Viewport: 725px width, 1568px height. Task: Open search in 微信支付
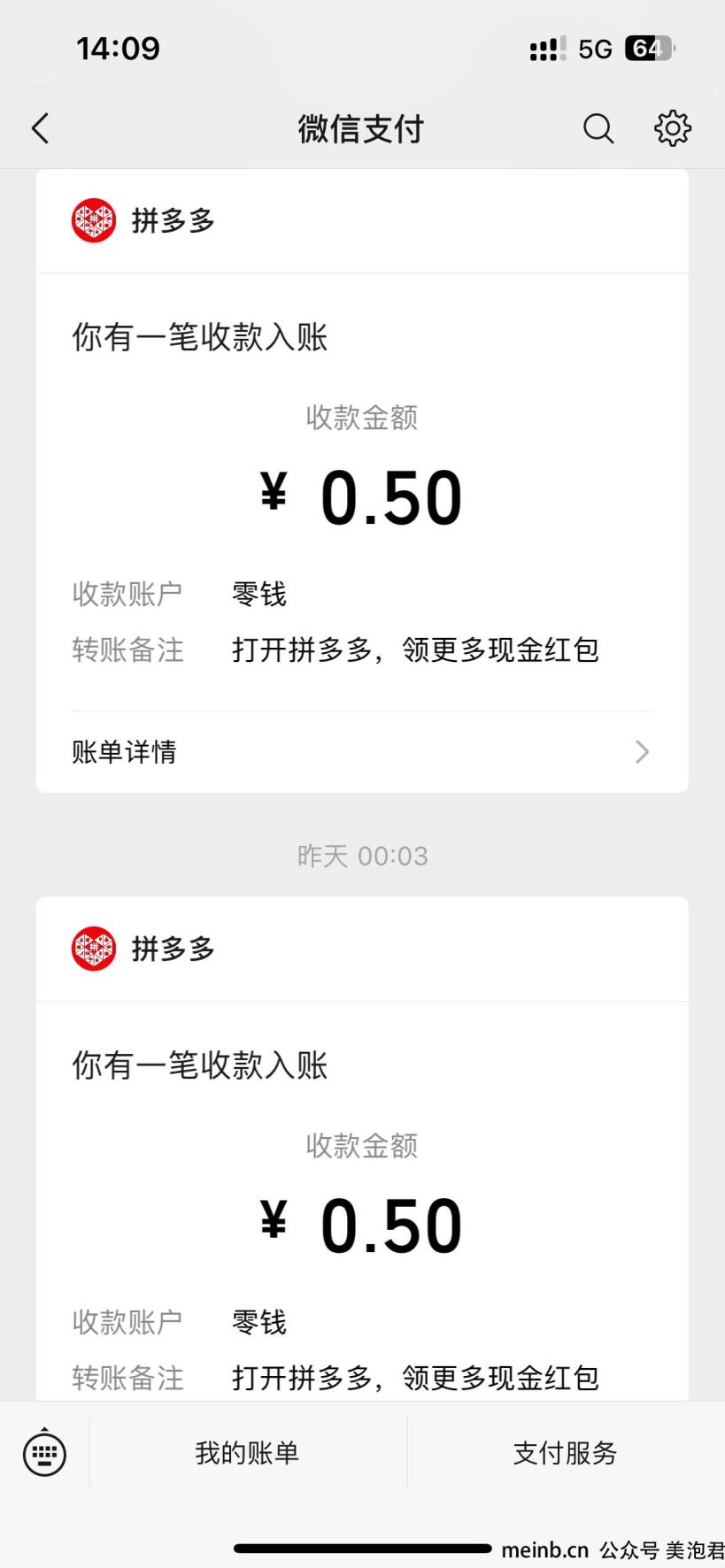pyautogui.click(x=598, y=128)
